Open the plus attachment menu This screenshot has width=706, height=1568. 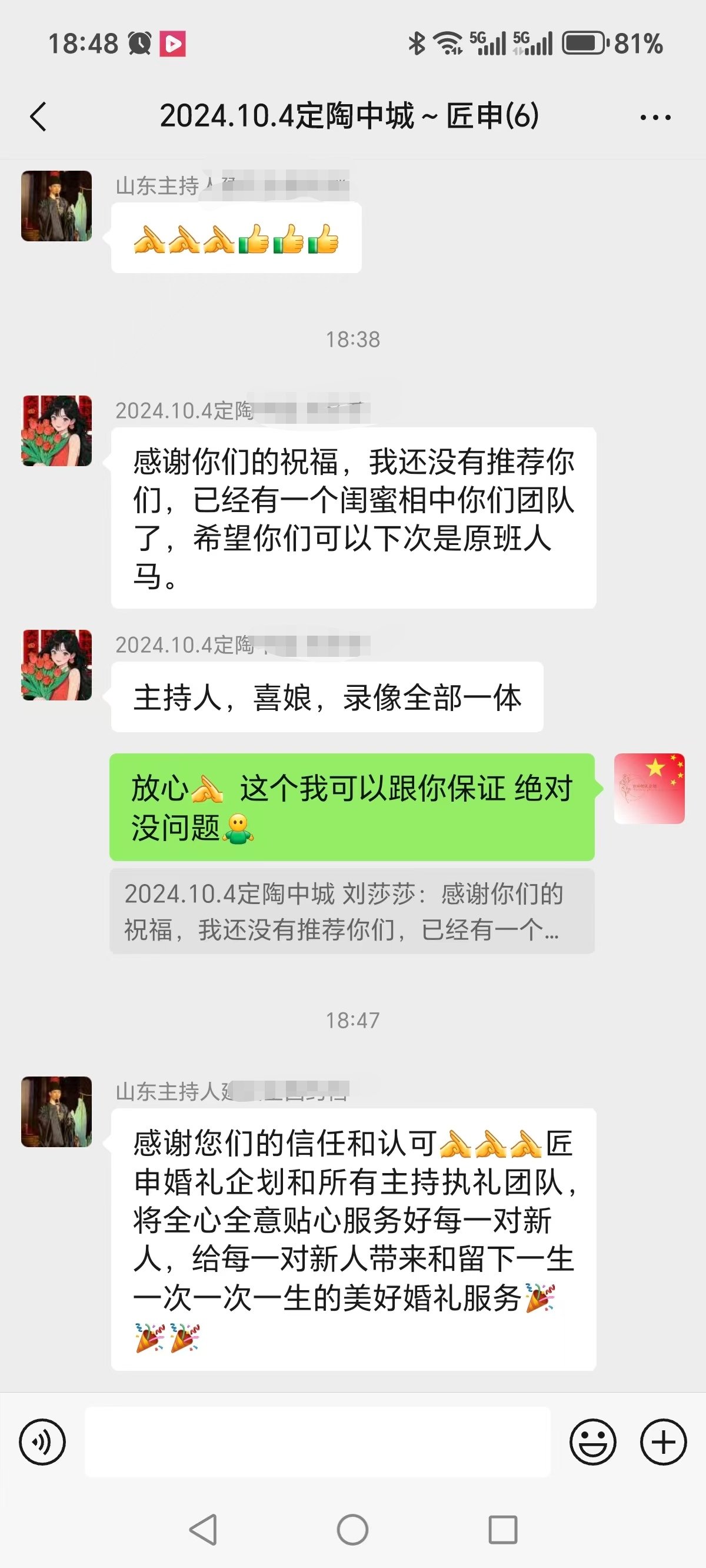663,1441
